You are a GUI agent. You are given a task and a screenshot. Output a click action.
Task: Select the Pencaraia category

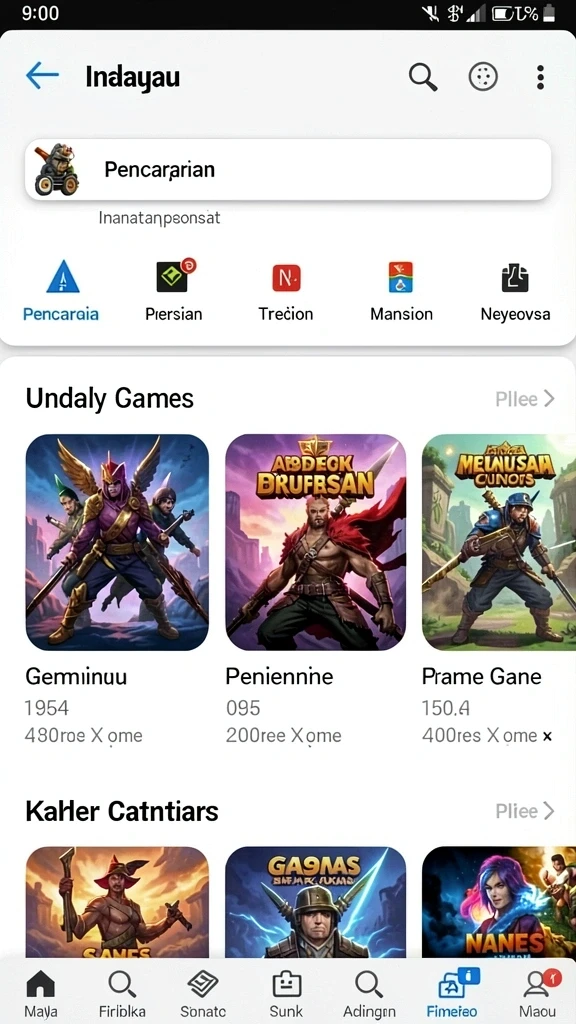[61, 291]
